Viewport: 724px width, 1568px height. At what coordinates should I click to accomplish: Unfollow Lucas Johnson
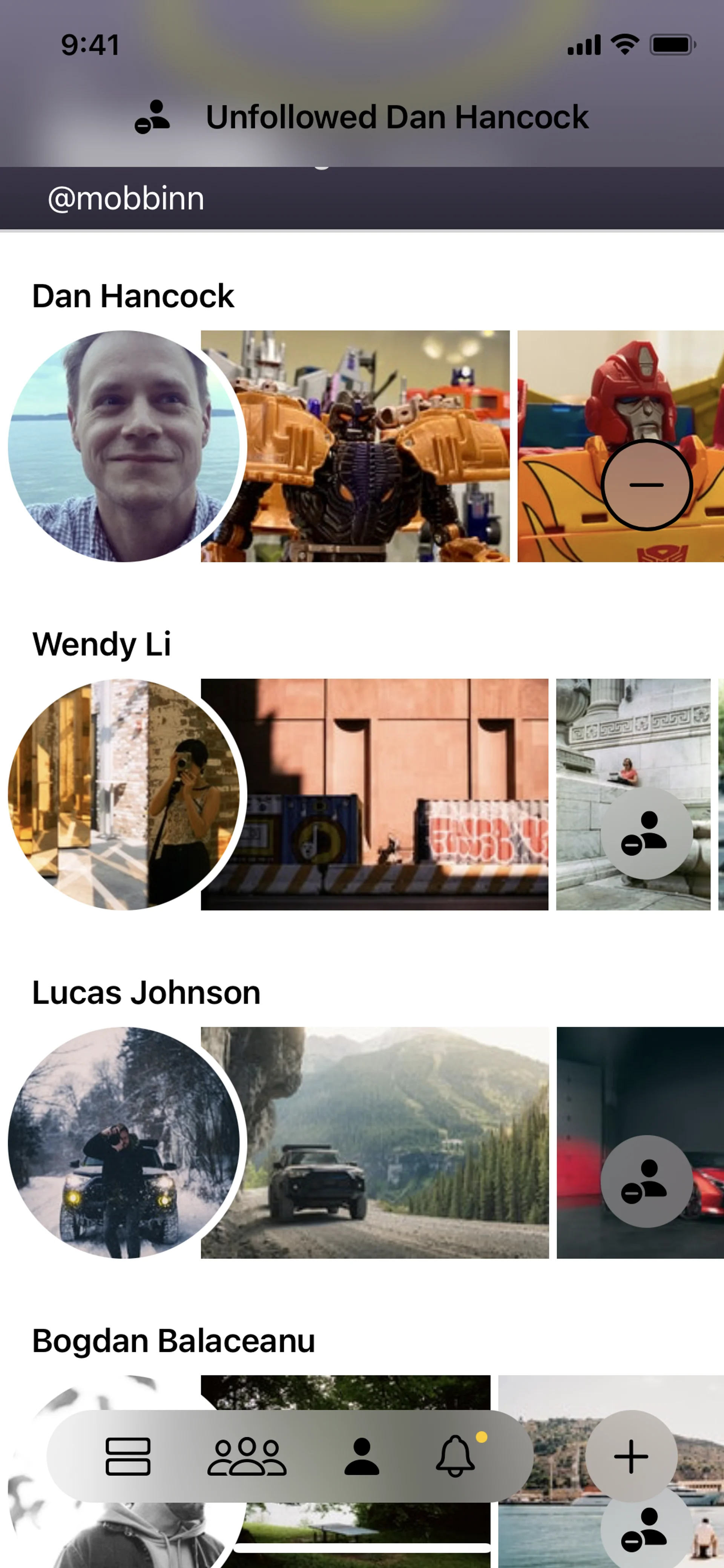[646, 1181]
